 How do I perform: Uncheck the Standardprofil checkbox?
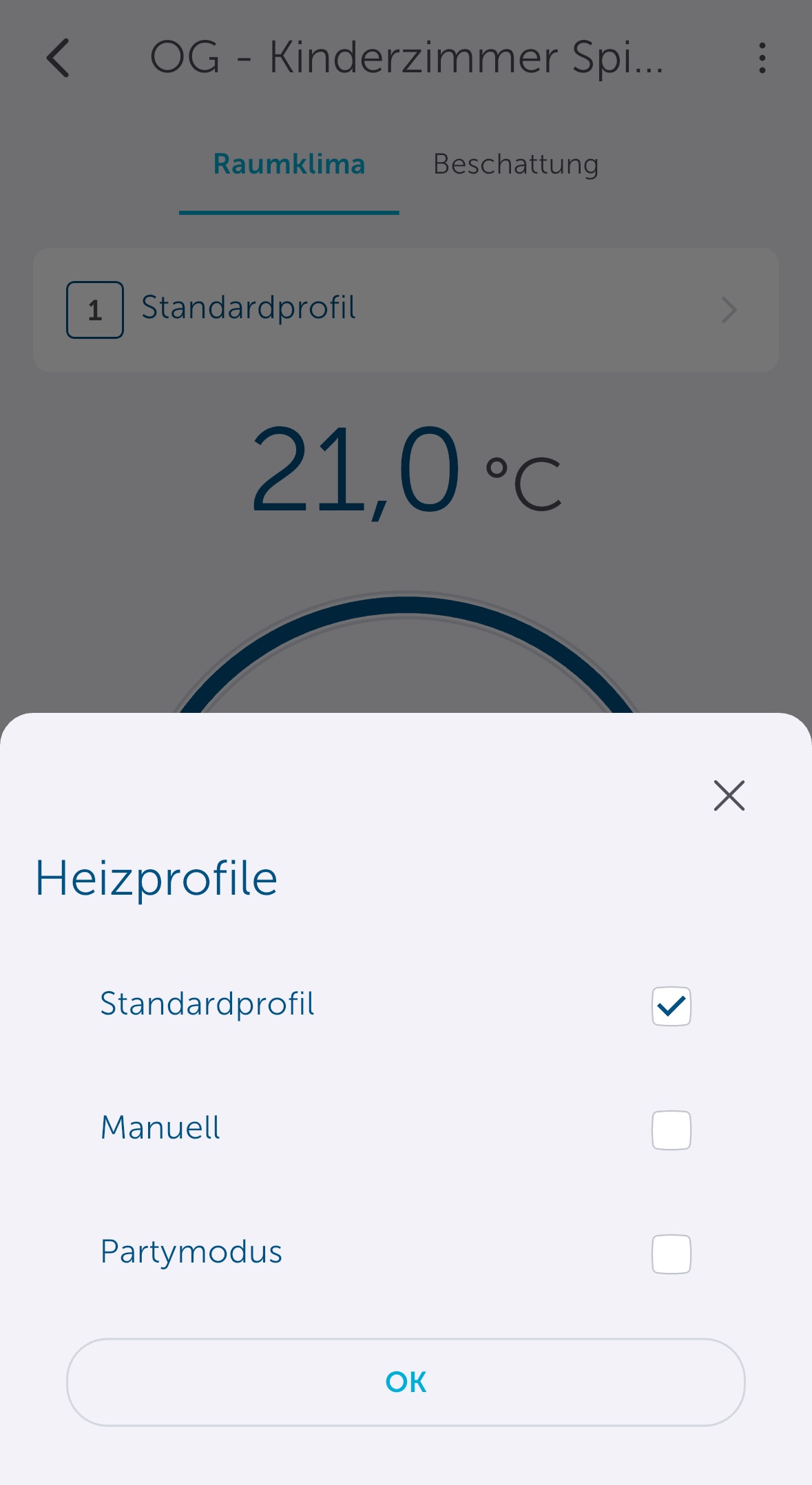click(671, 1006)
